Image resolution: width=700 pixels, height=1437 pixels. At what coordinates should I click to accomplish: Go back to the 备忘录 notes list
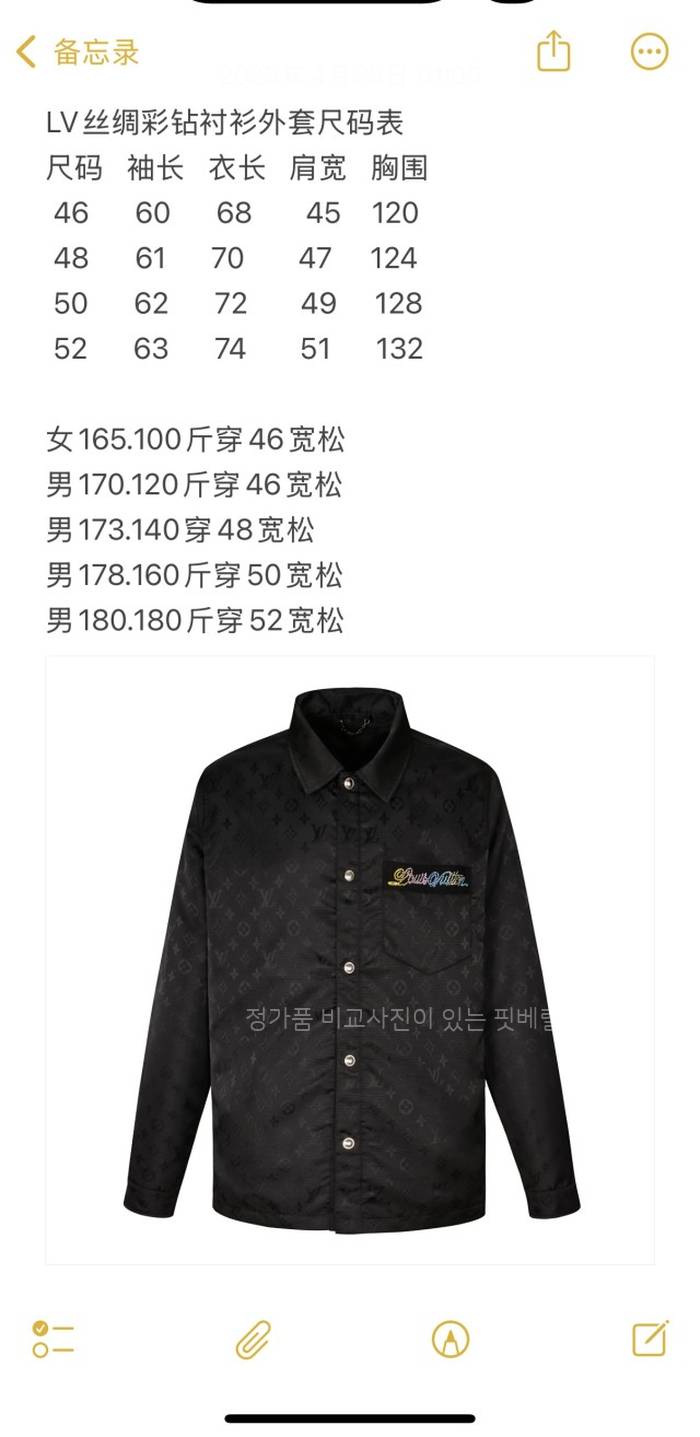(x=78, y=52)
